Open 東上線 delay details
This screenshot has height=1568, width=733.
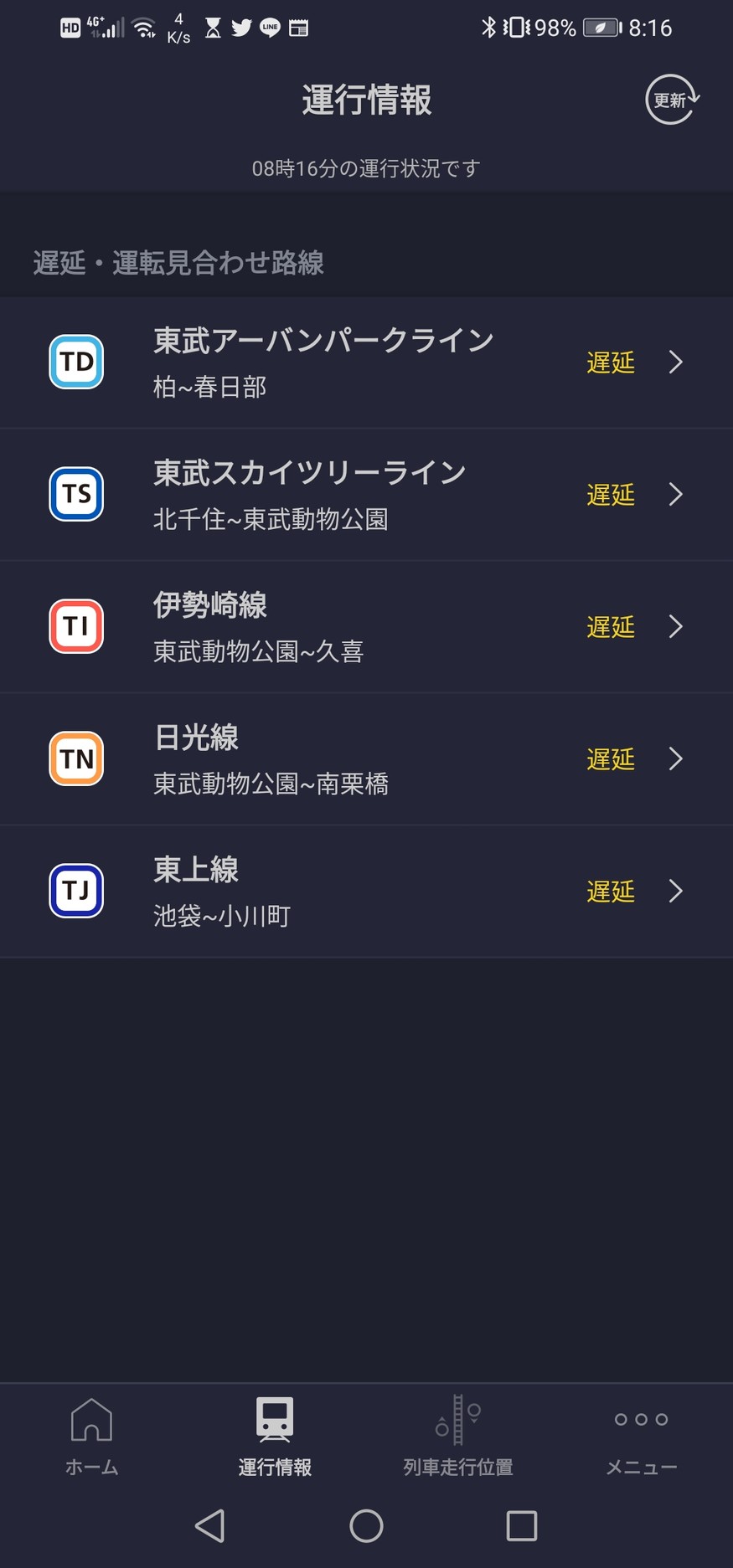tap(366, 892)
